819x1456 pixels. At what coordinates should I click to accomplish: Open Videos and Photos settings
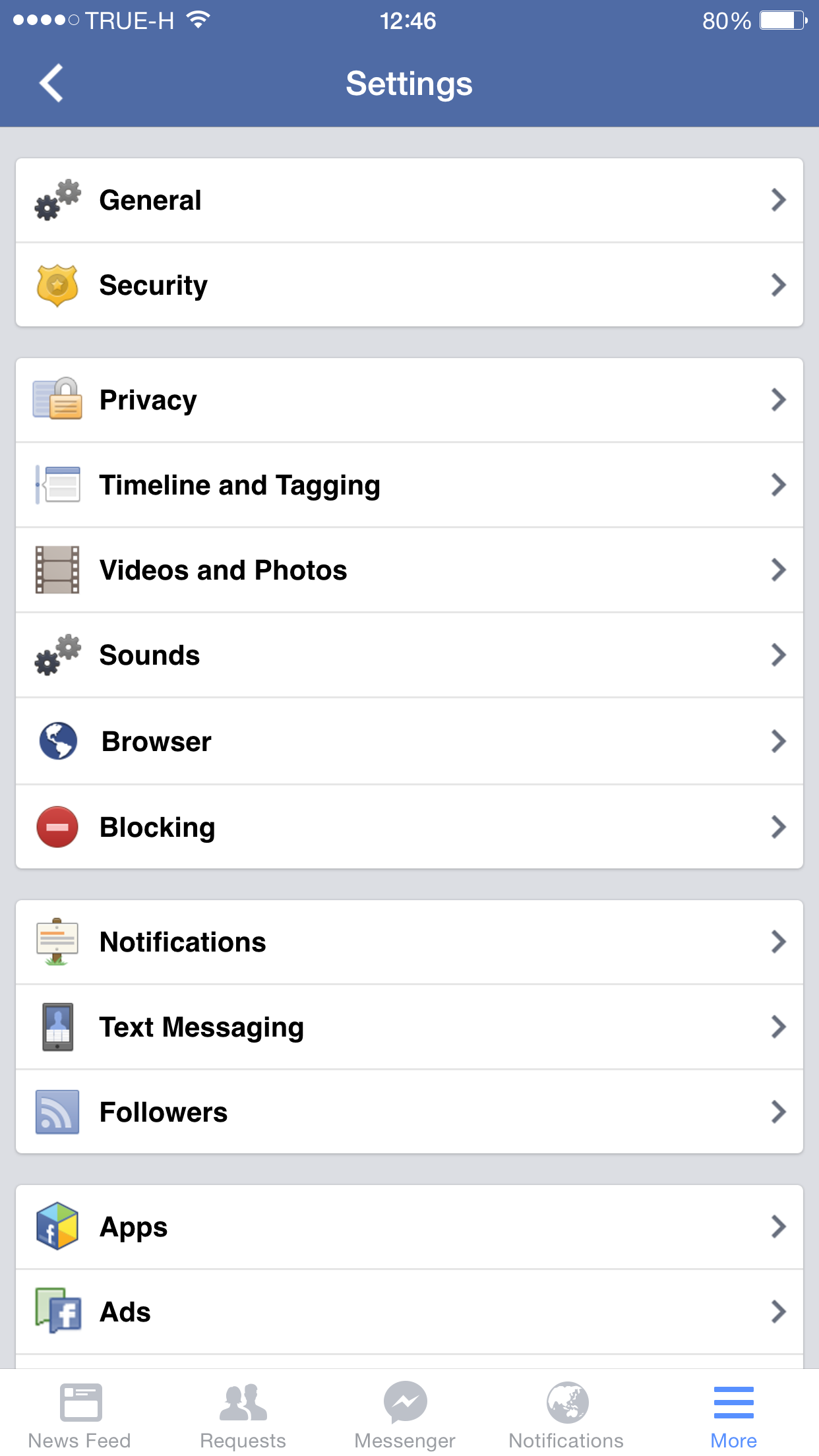click(409, 570)
